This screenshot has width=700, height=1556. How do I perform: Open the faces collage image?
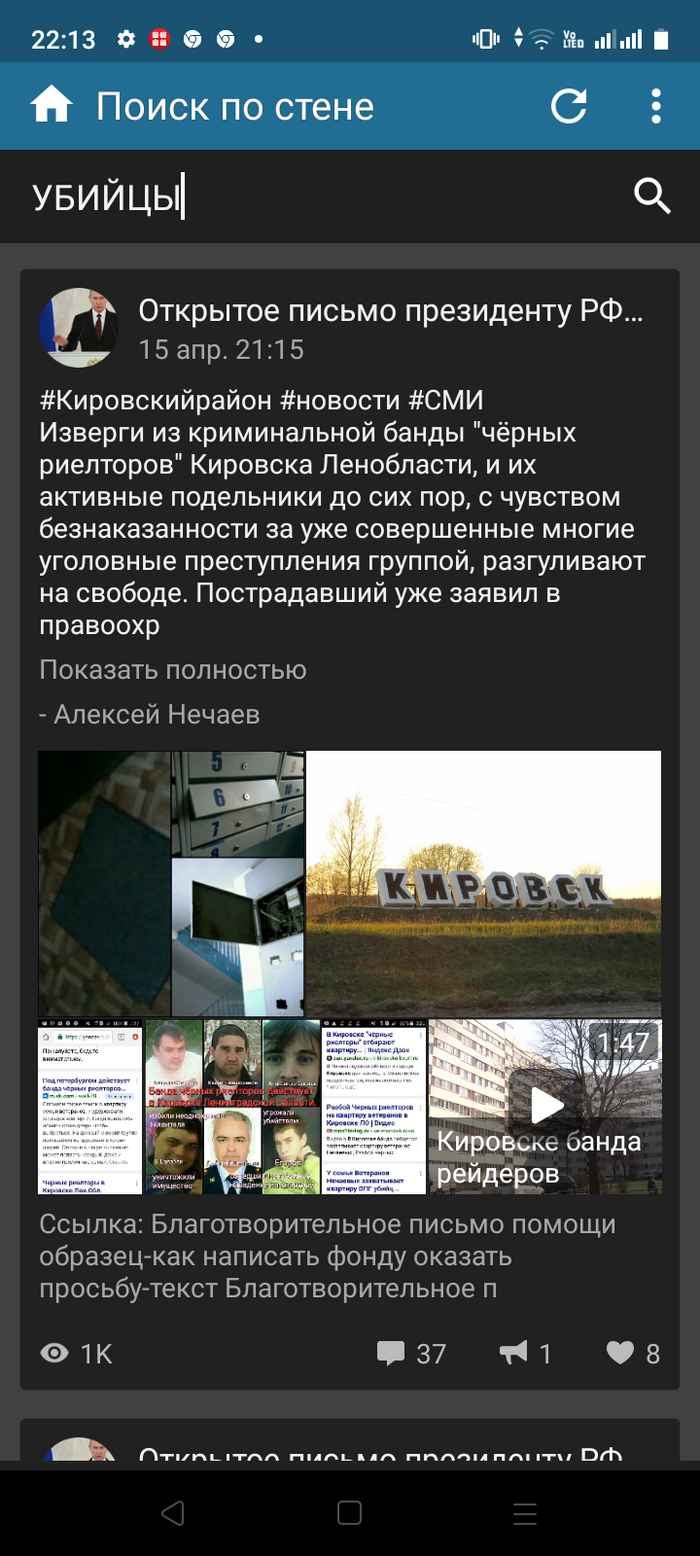(232, 1106)
